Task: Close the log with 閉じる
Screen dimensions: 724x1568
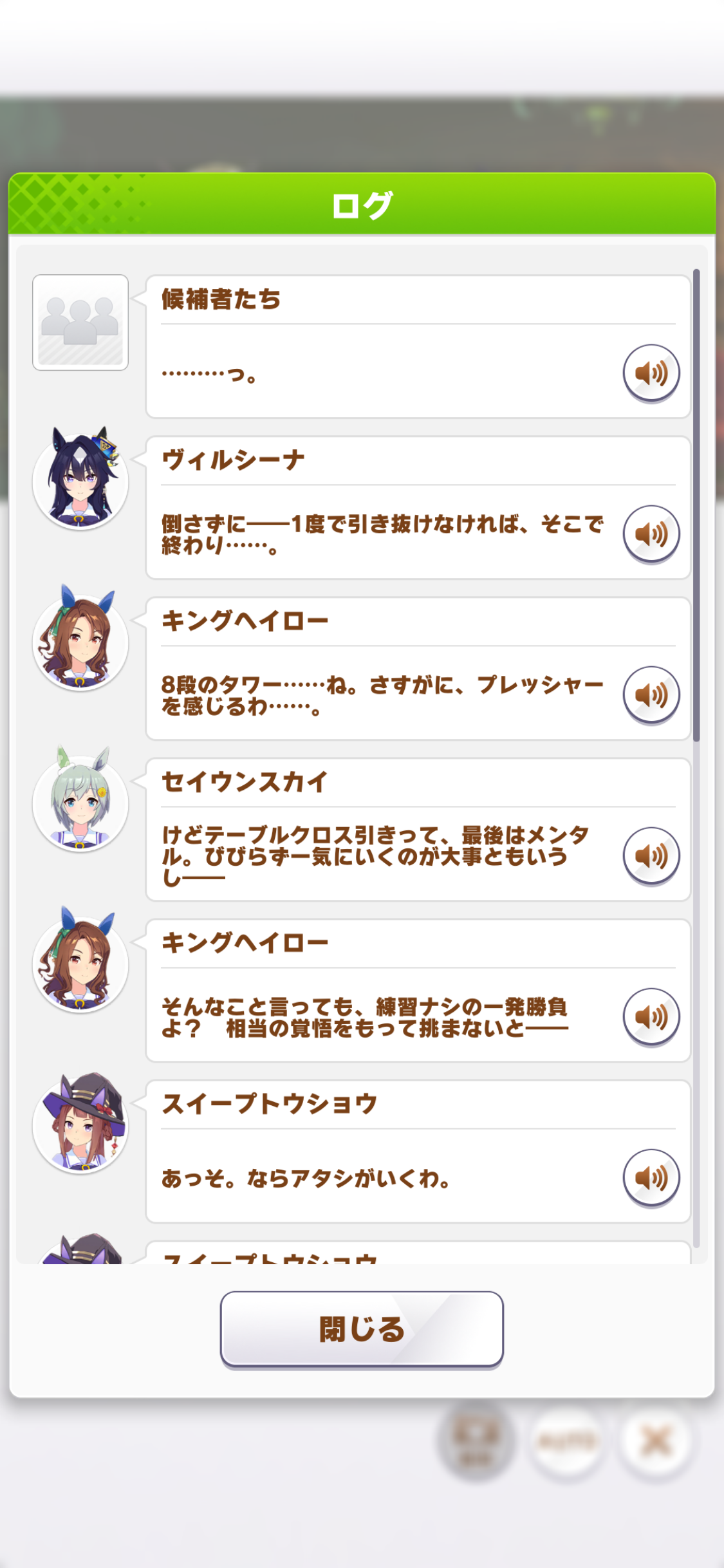Action: (362, 1329)
